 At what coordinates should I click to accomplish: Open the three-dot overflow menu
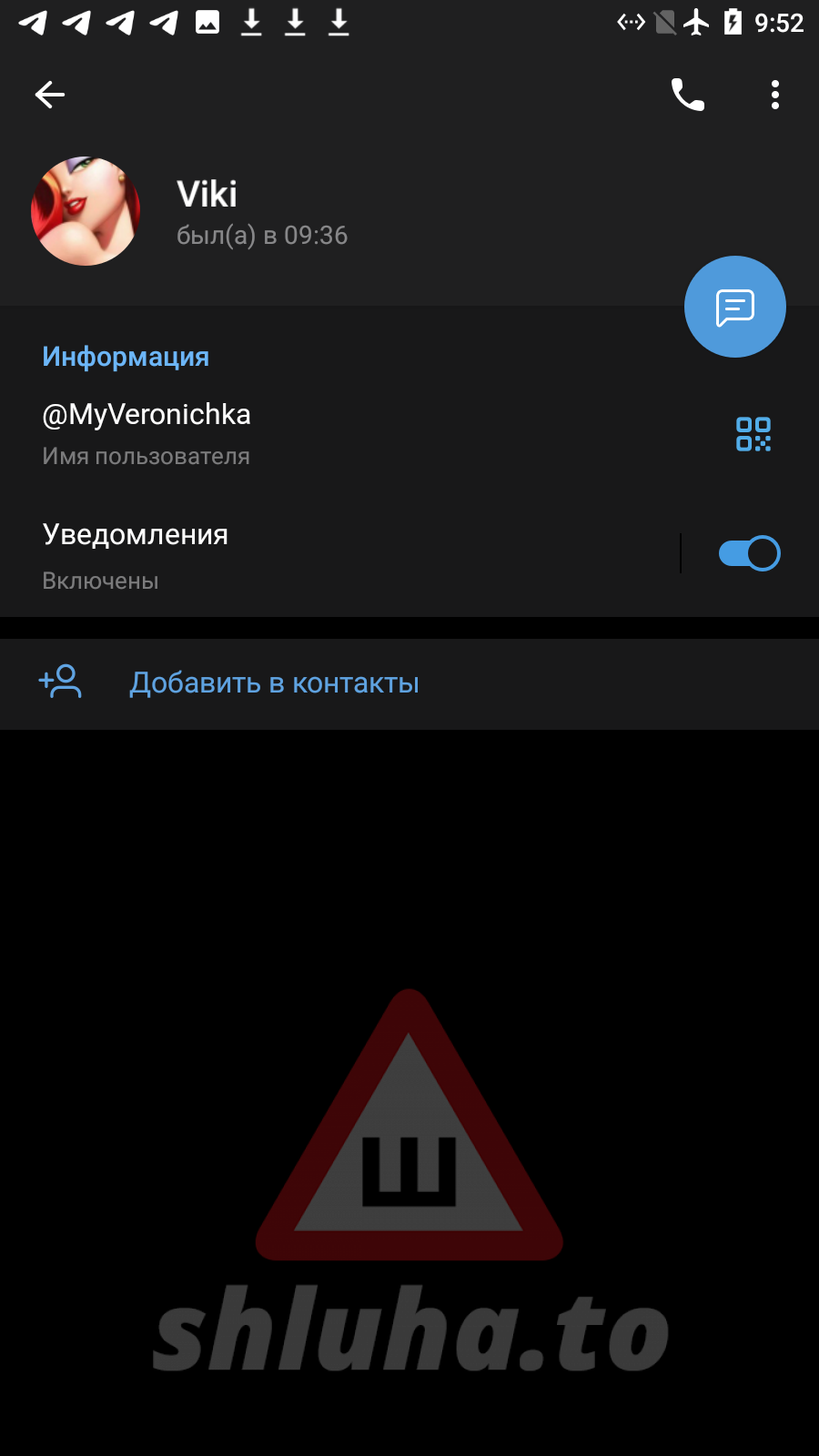click(x=774, y=95)
